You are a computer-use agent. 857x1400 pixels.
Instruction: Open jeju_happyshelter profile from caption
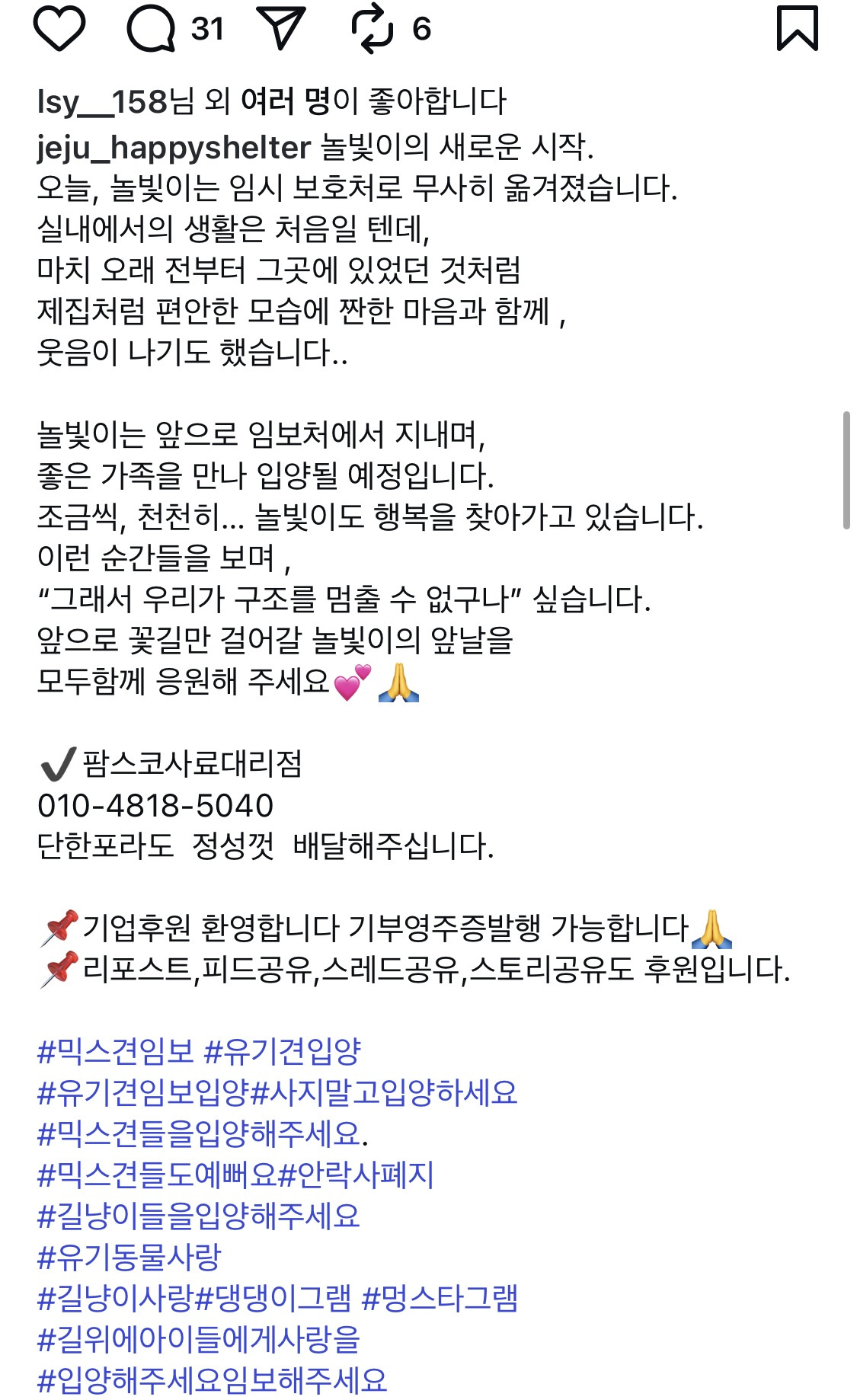pyautogui.click(x=174, y=147)
